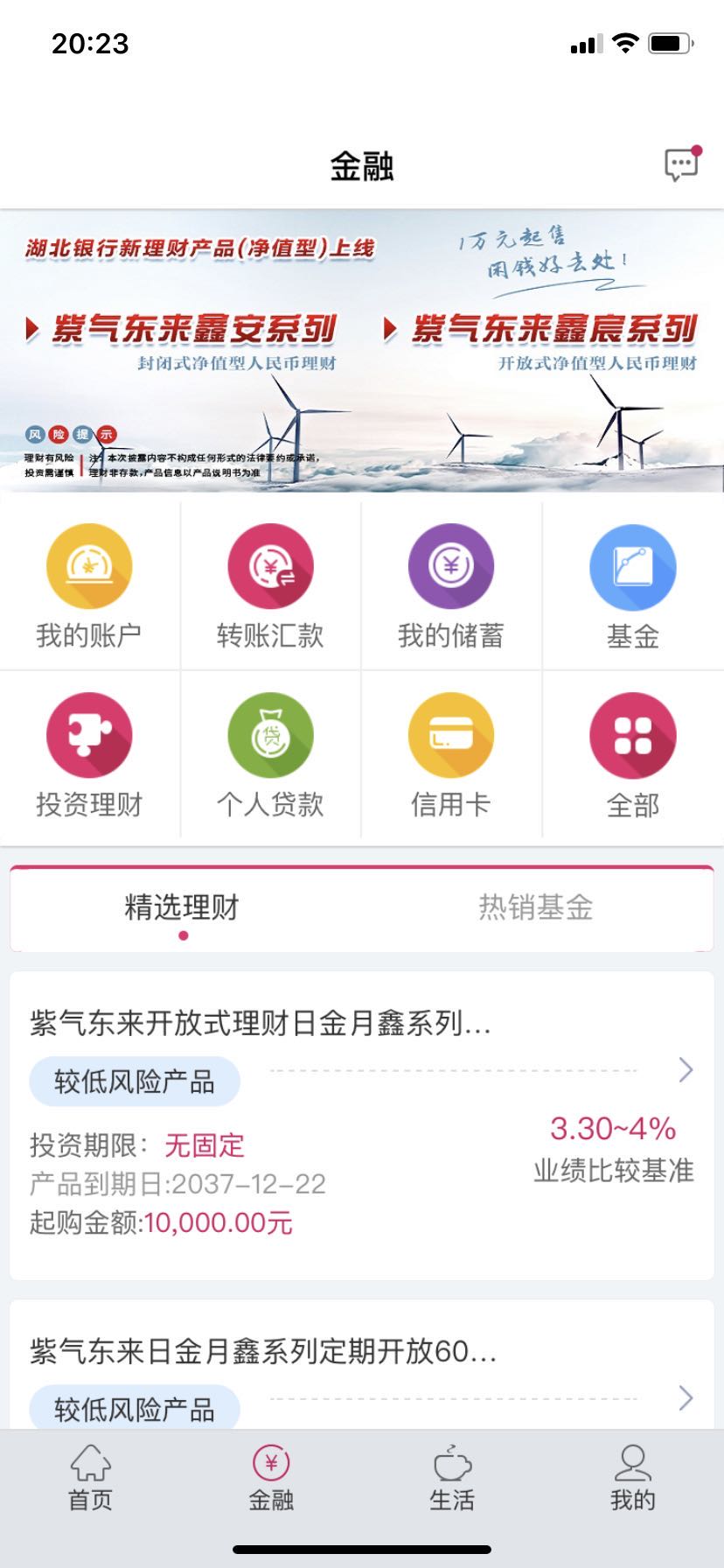Stay on the 精选理财 tab

click(x=183, y=907)
